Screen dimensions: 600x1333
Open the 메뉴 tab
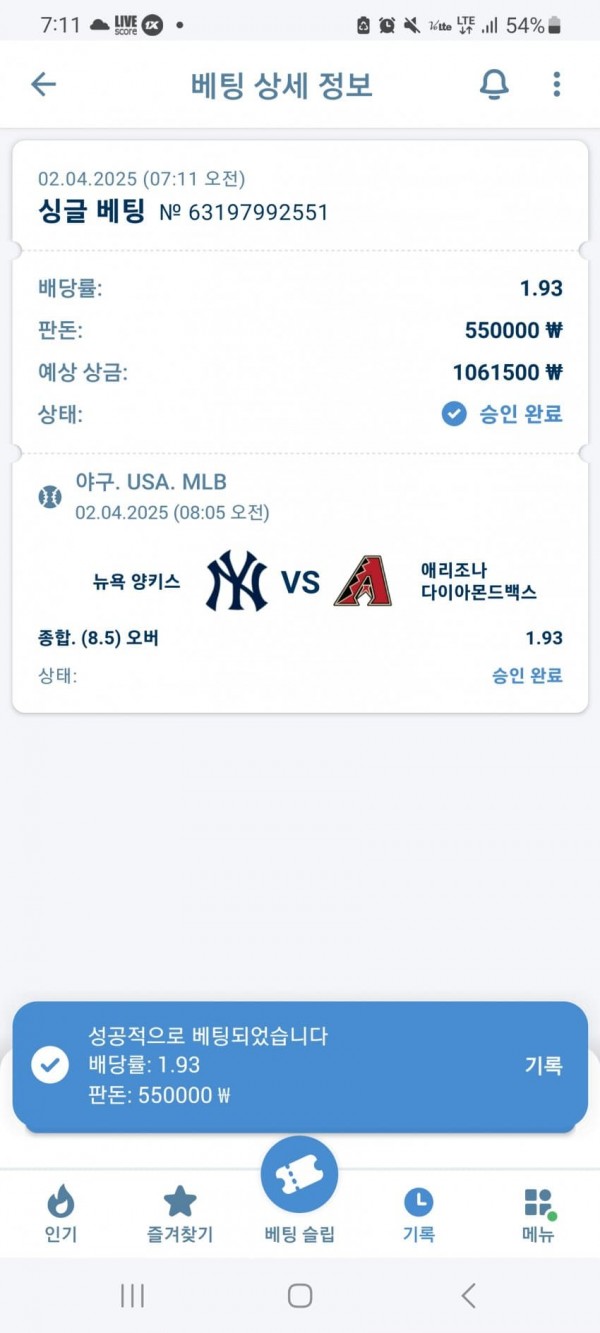pyautogui.click(x=538, y=1213)
